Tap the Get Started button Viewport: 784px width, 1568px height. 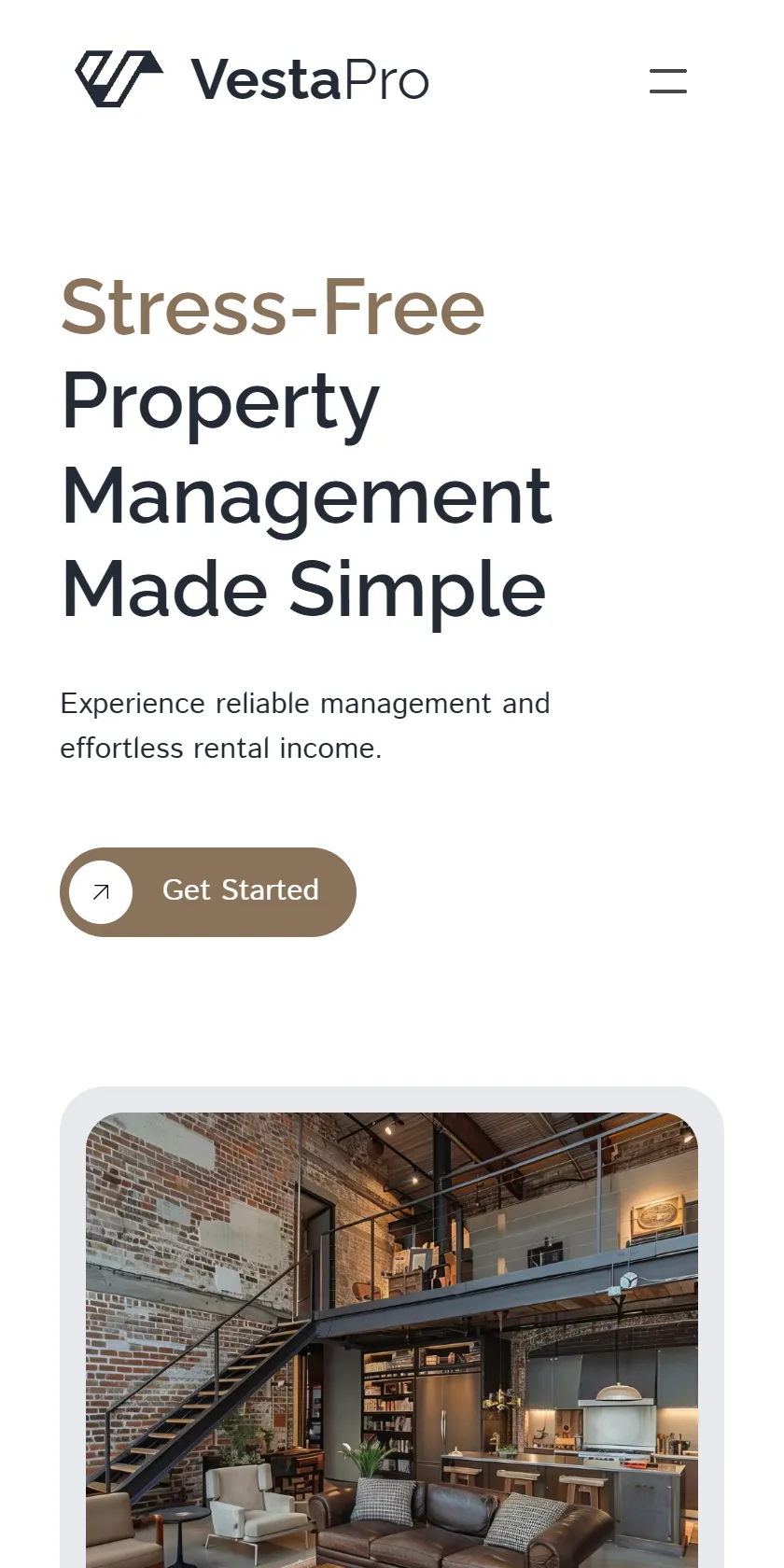tap(208, 891)
